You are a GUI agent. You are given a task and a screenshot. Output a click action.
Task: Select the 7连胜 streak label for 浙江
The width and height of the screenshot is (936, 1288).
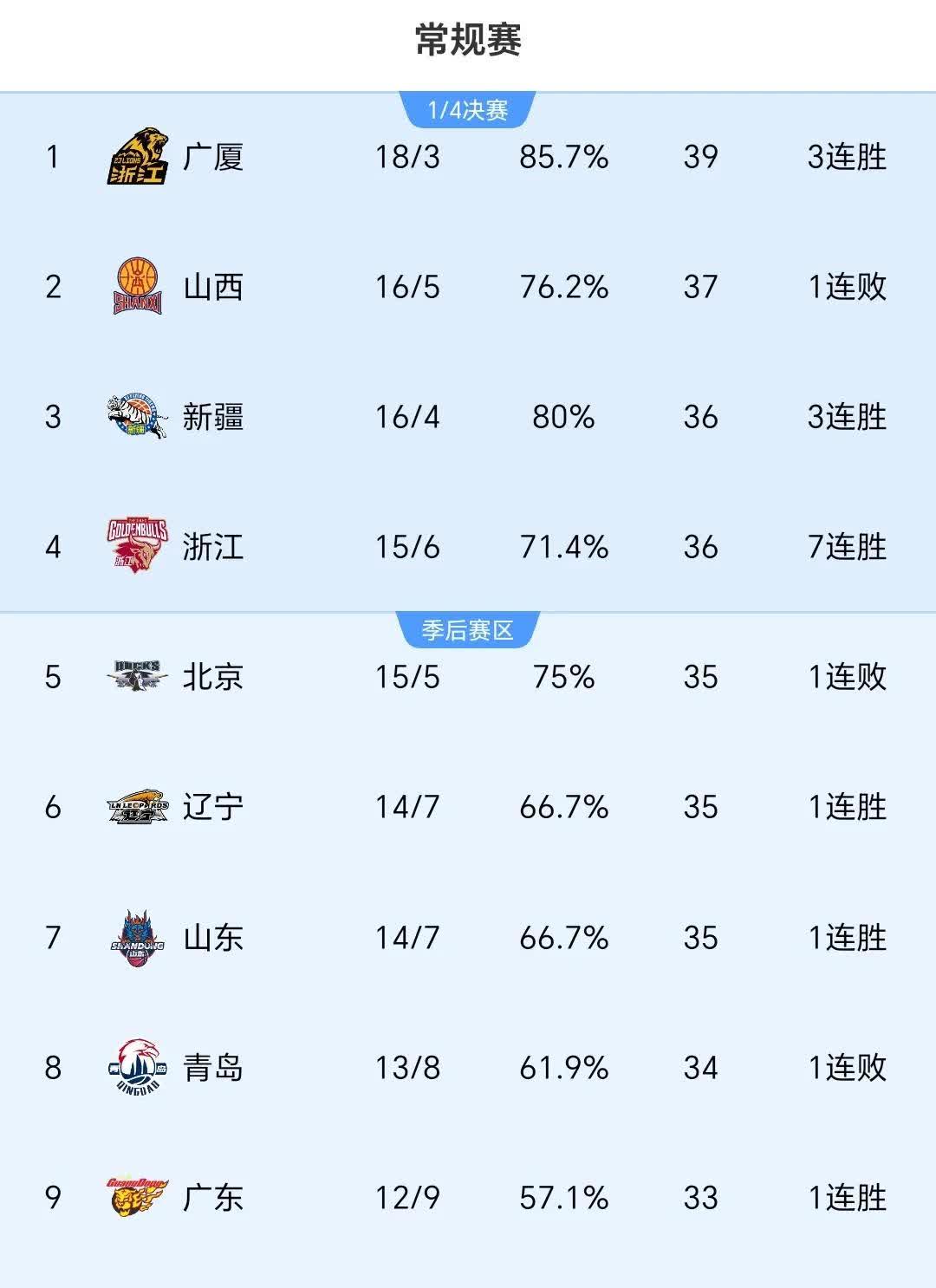point(845,548)
